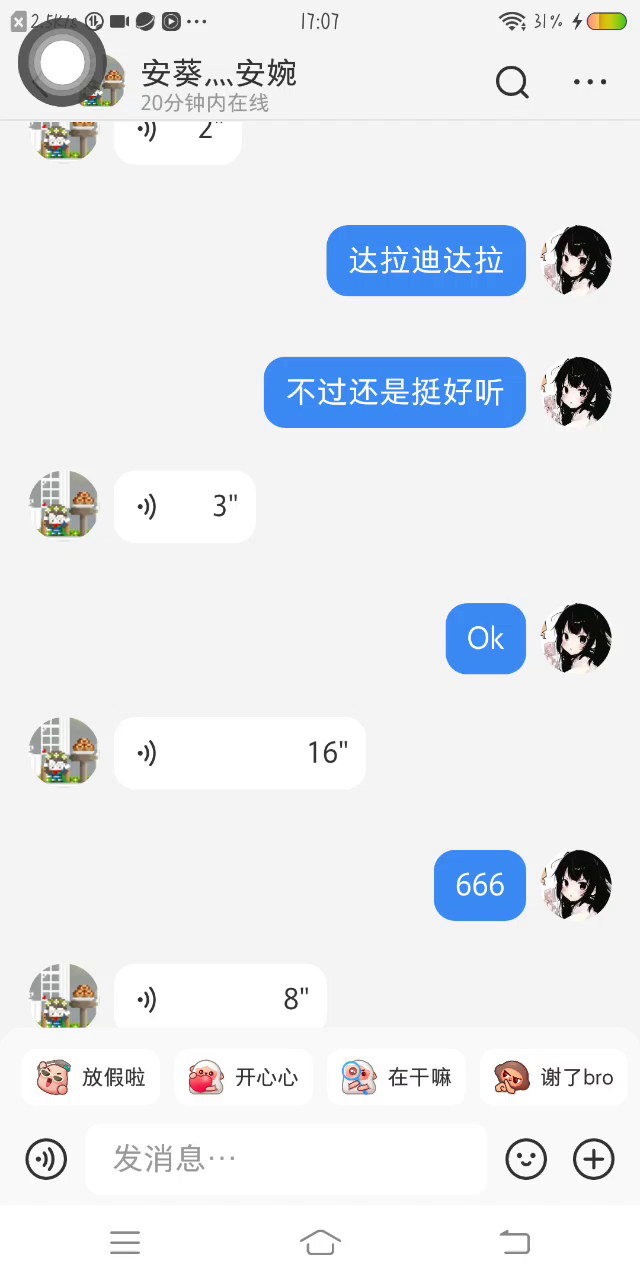Open the three-dot overflow menu
640x1280 pixels.
tap(590, 82)
